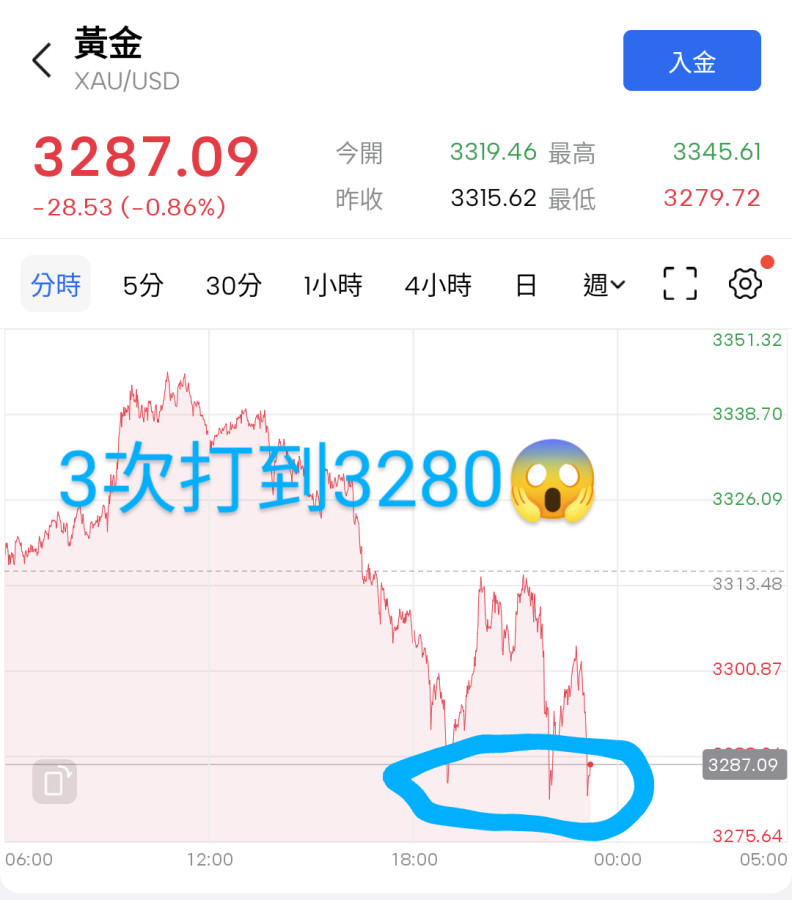Switch to the 30分 timeframe

234,285
